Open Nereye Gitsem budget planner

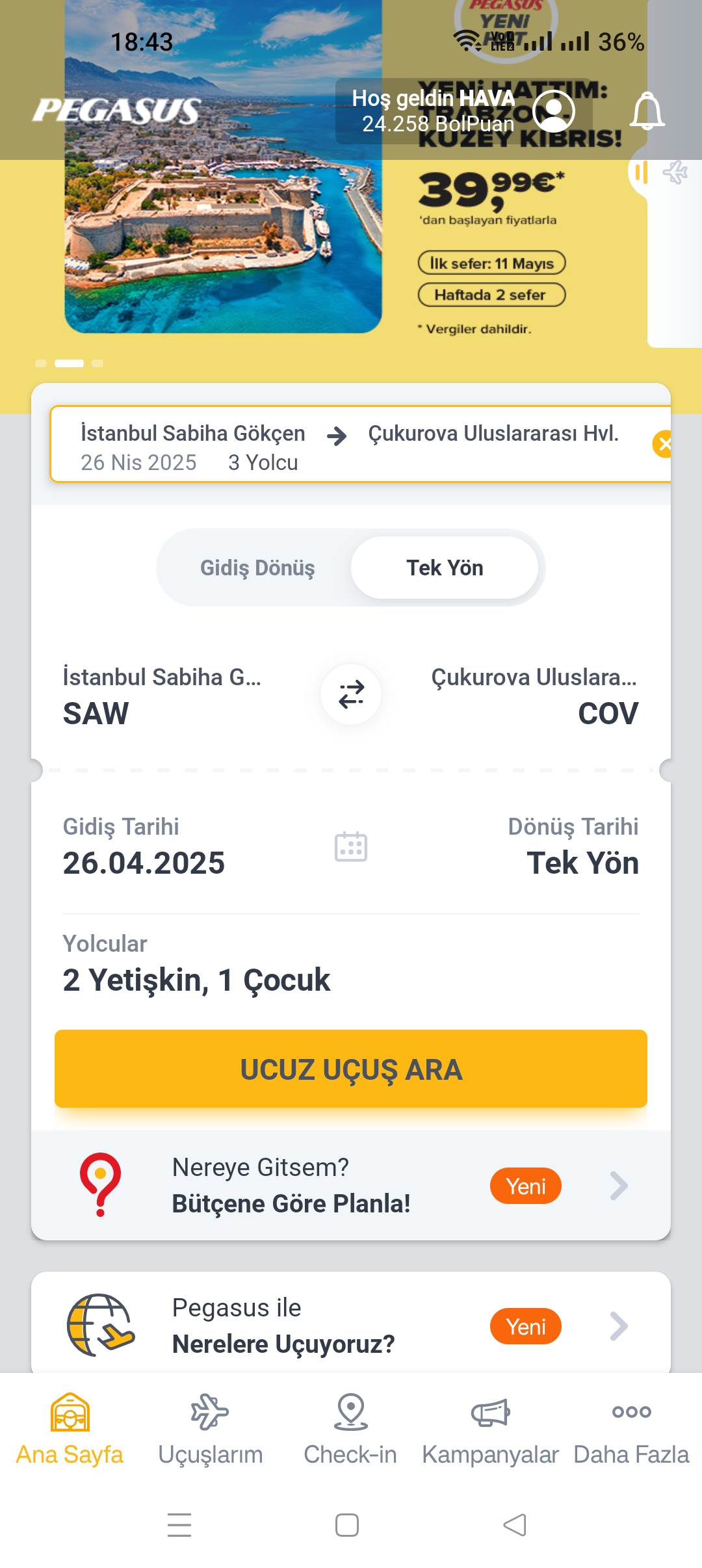(x=351, y=1186)
